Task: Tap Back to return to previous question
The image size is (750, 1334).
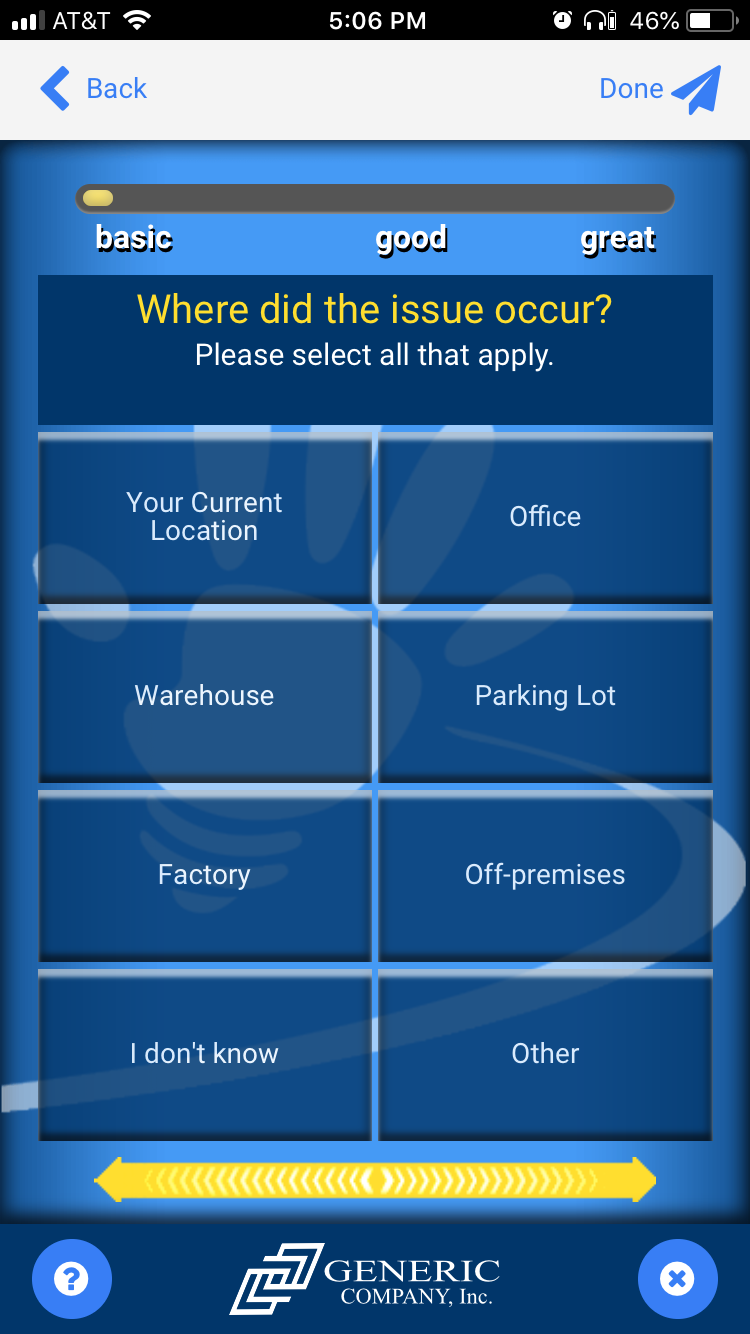Action: coord(92,88)
